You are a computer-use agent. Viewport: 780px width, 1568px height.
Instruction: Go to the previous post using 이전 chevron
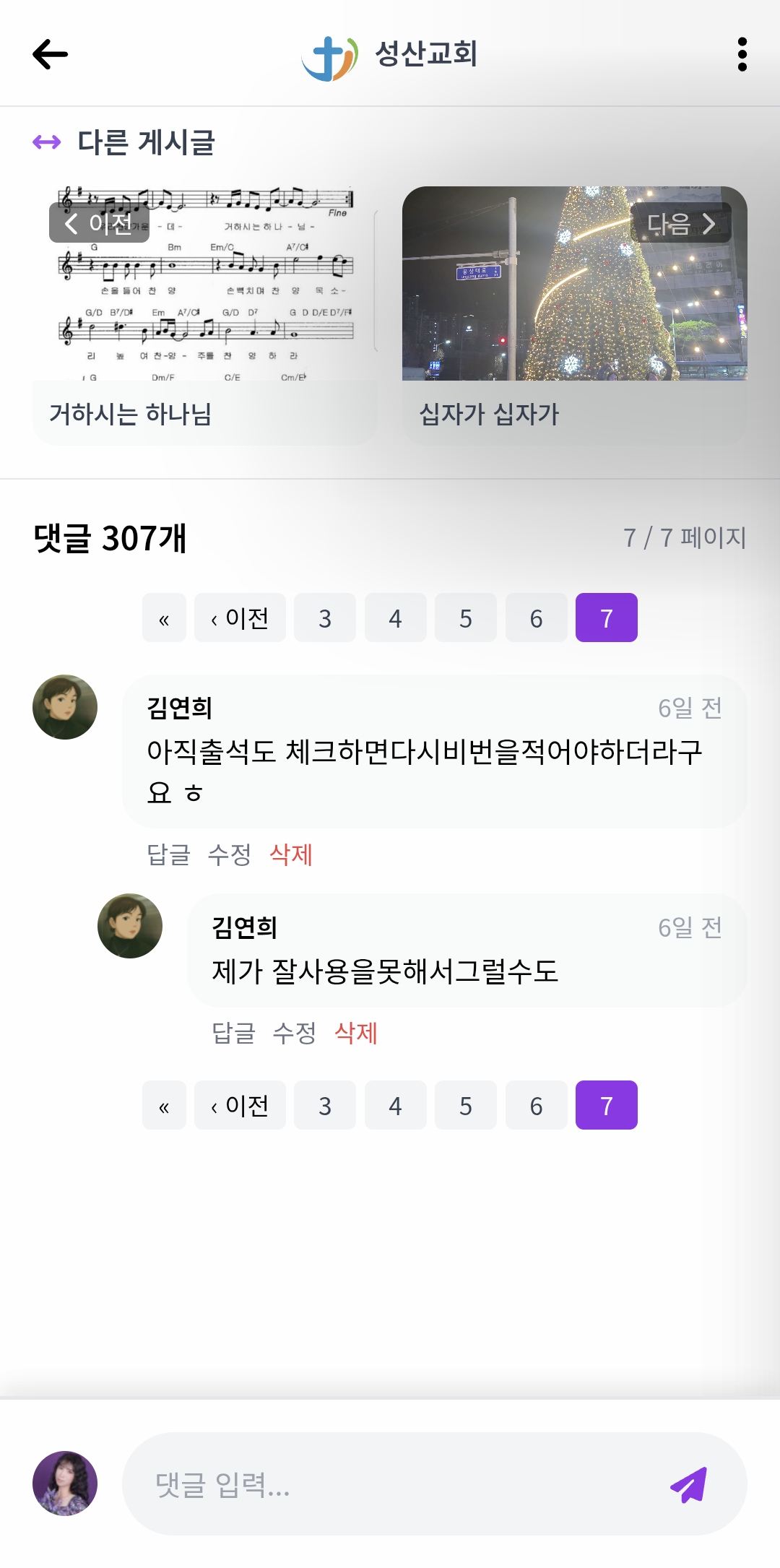point(99,225)
